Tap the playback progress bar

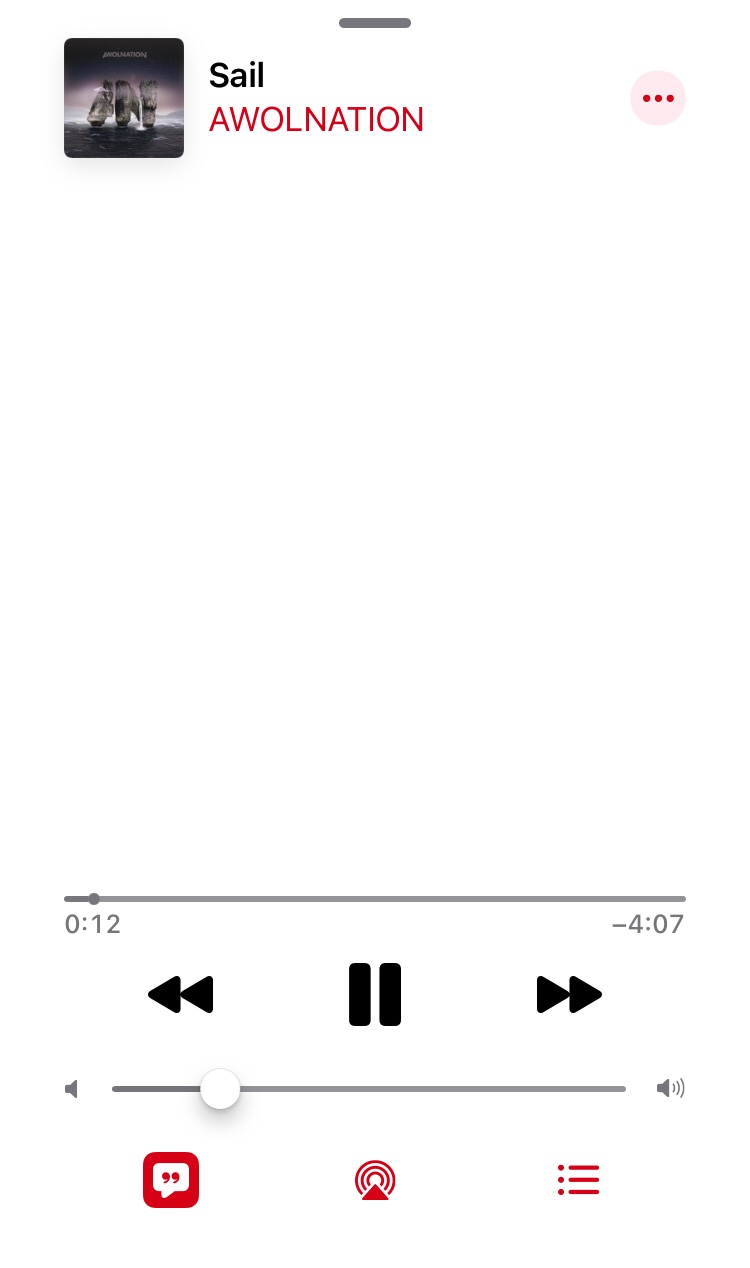pyautogui.click(x=375, y=899)
